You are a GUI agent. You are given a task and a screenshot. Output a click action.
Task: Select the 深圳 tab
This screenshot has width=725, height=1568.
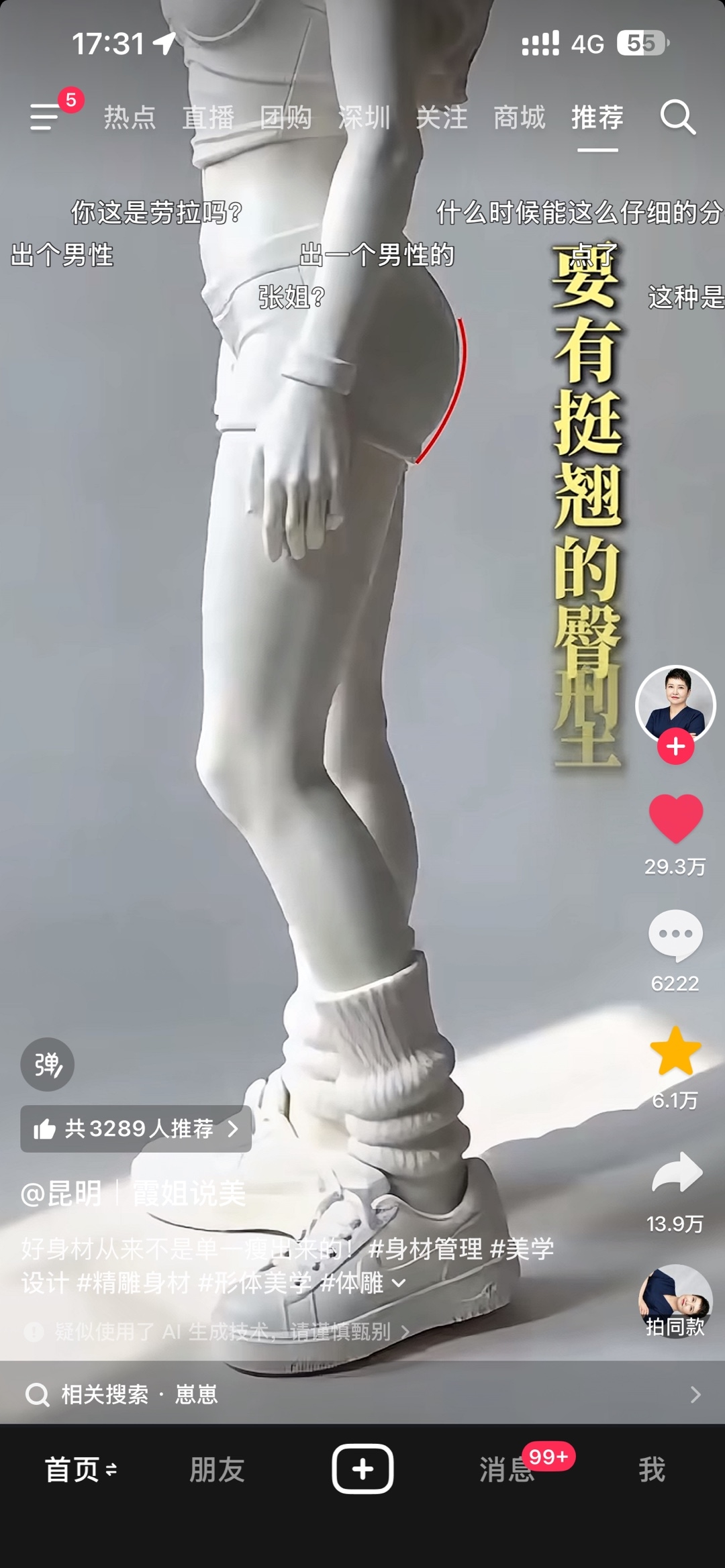364,117
